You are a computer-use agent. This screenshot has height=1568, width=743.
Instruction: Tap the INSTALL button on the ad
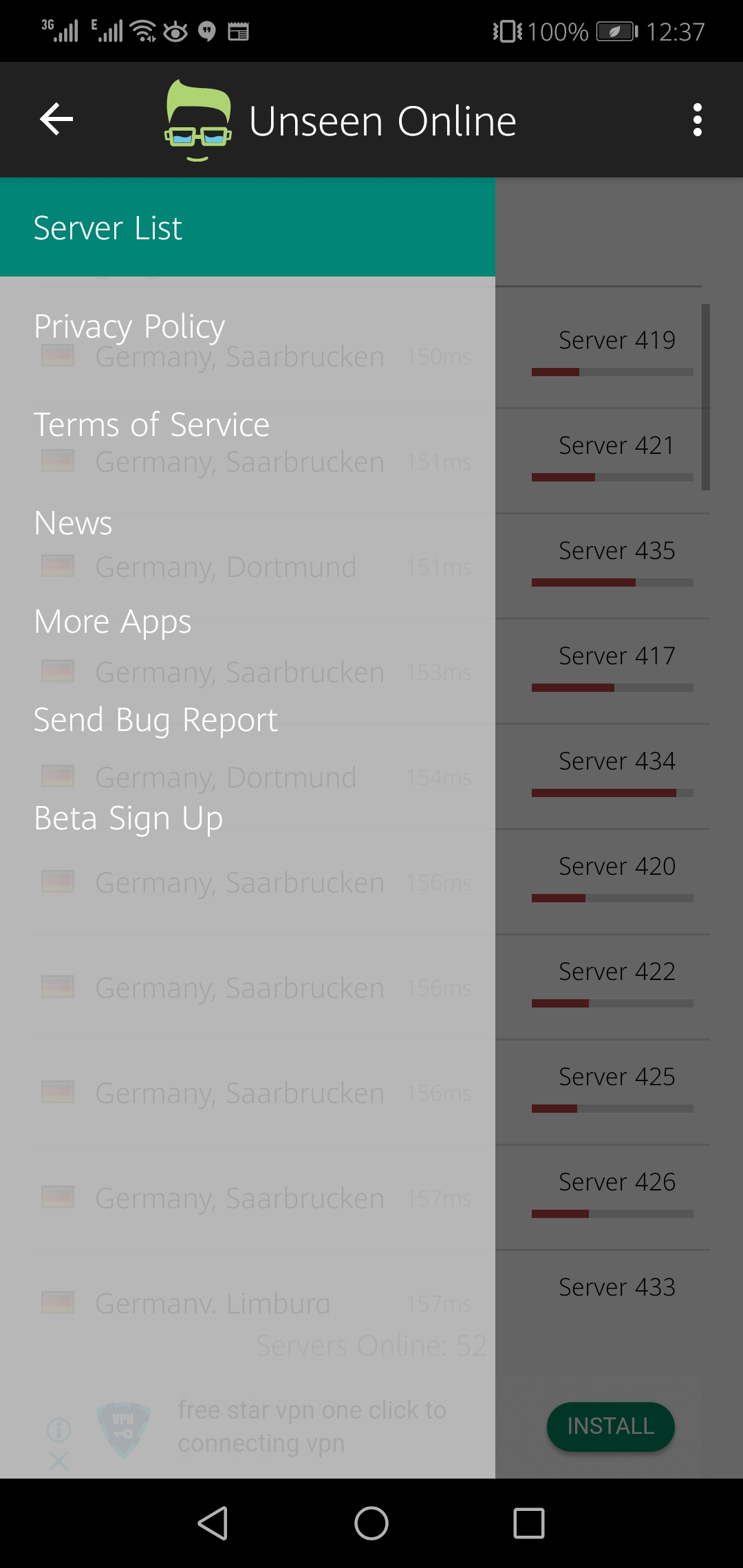(x=610, y=1426)
